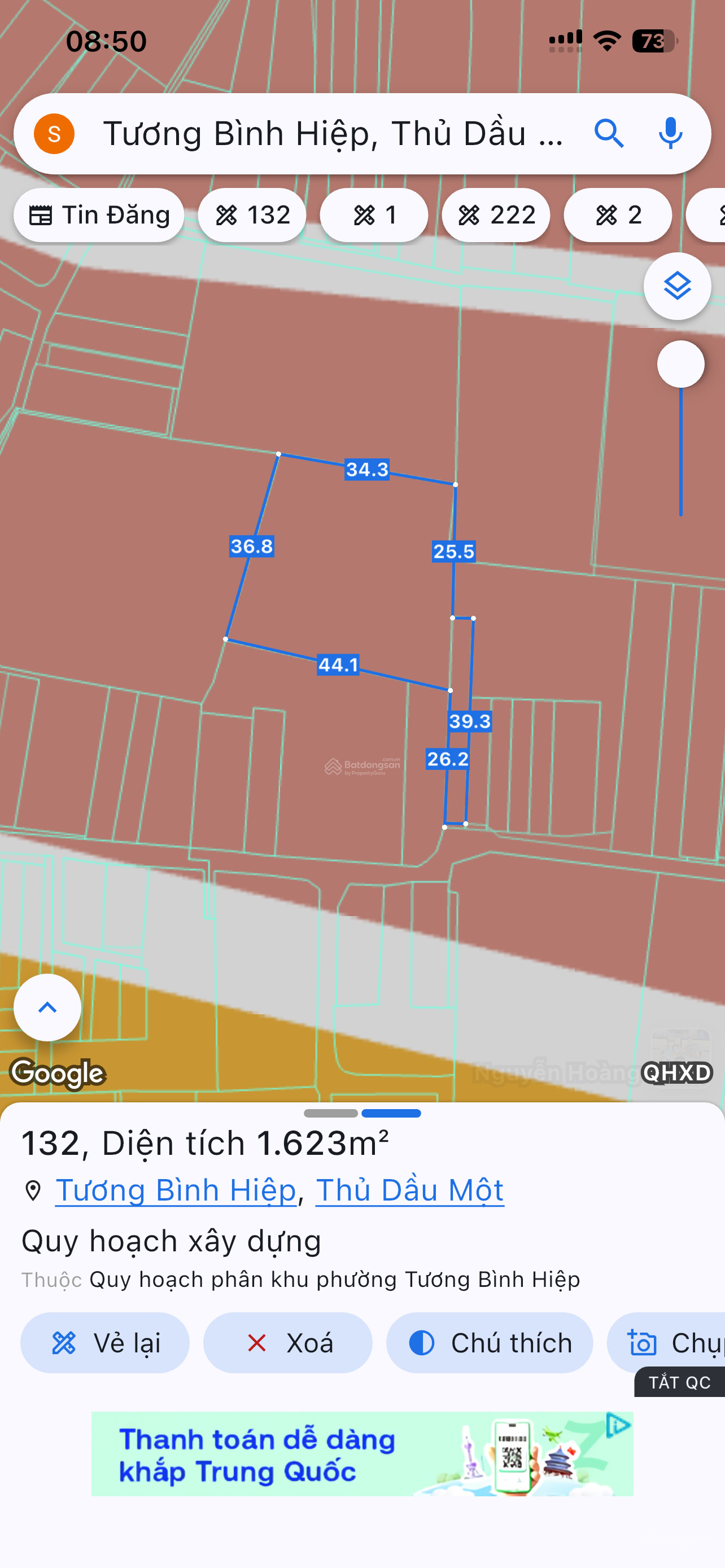Select the Tin Đăng chip
This screenshot has width=725, height=1568.
tap(99, 216)
